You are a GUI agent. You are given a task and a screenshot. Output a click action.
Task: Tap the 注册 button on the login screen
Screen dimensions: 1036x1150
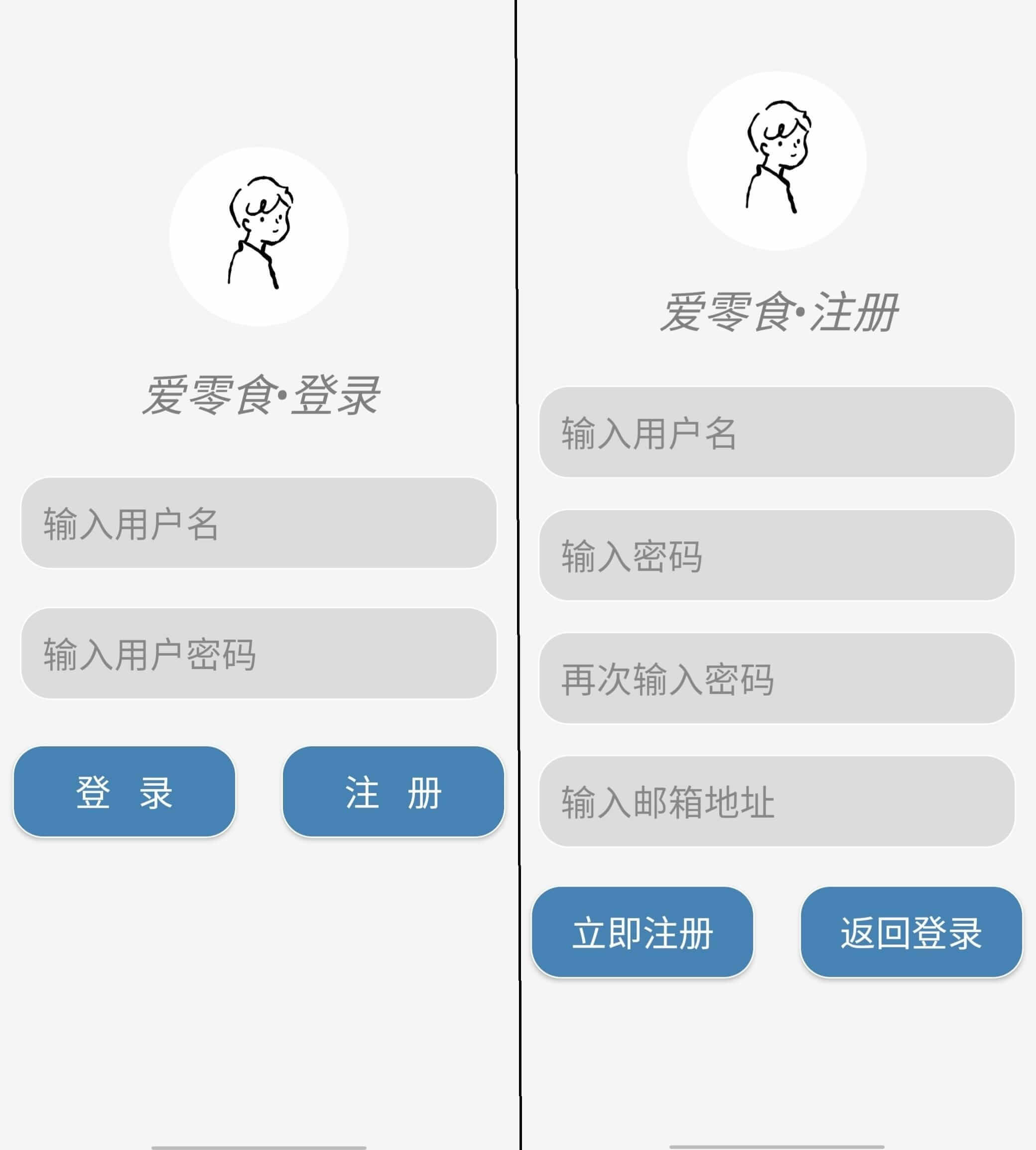click(x=393, y=791)
